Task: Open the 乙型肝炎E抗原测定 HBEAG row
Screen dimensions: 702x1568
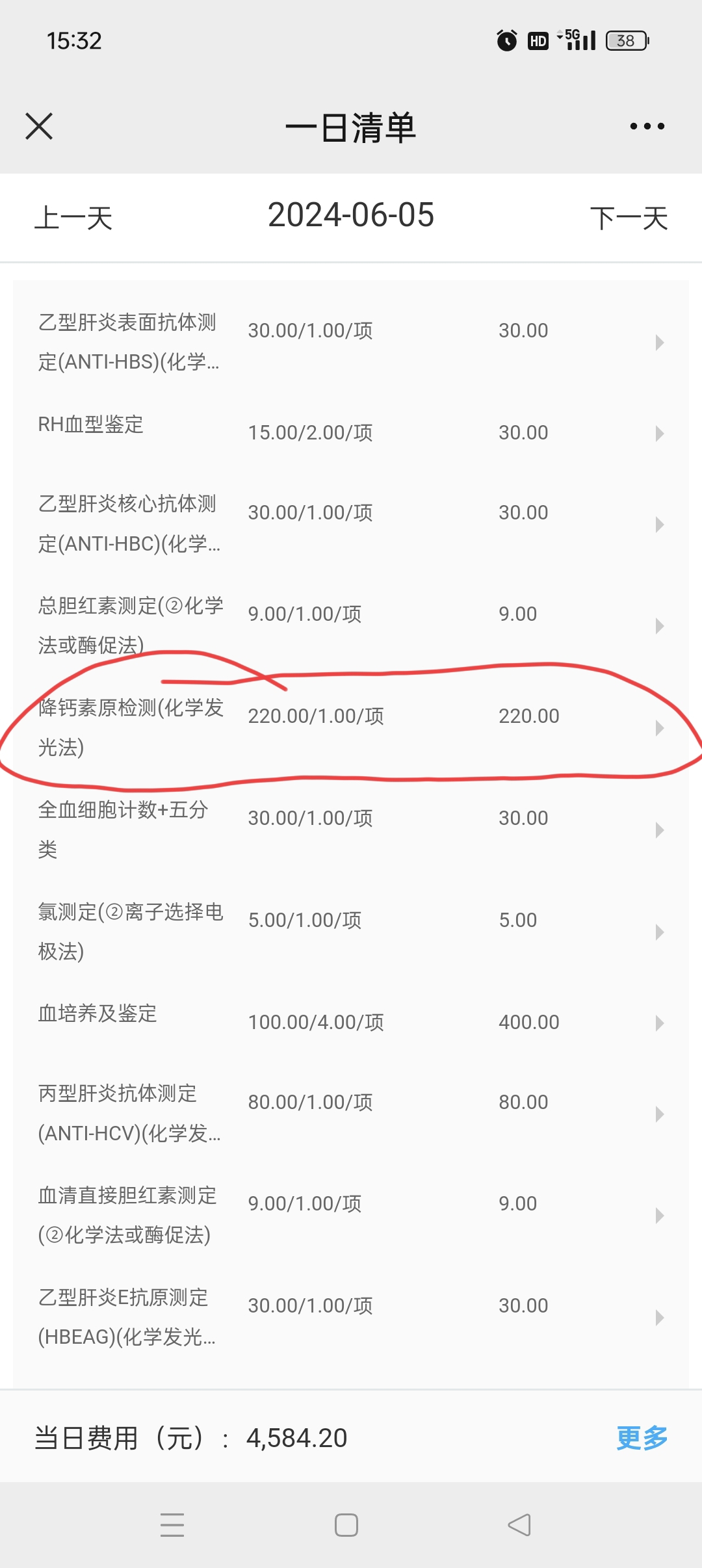Action: coord(351,1318)
